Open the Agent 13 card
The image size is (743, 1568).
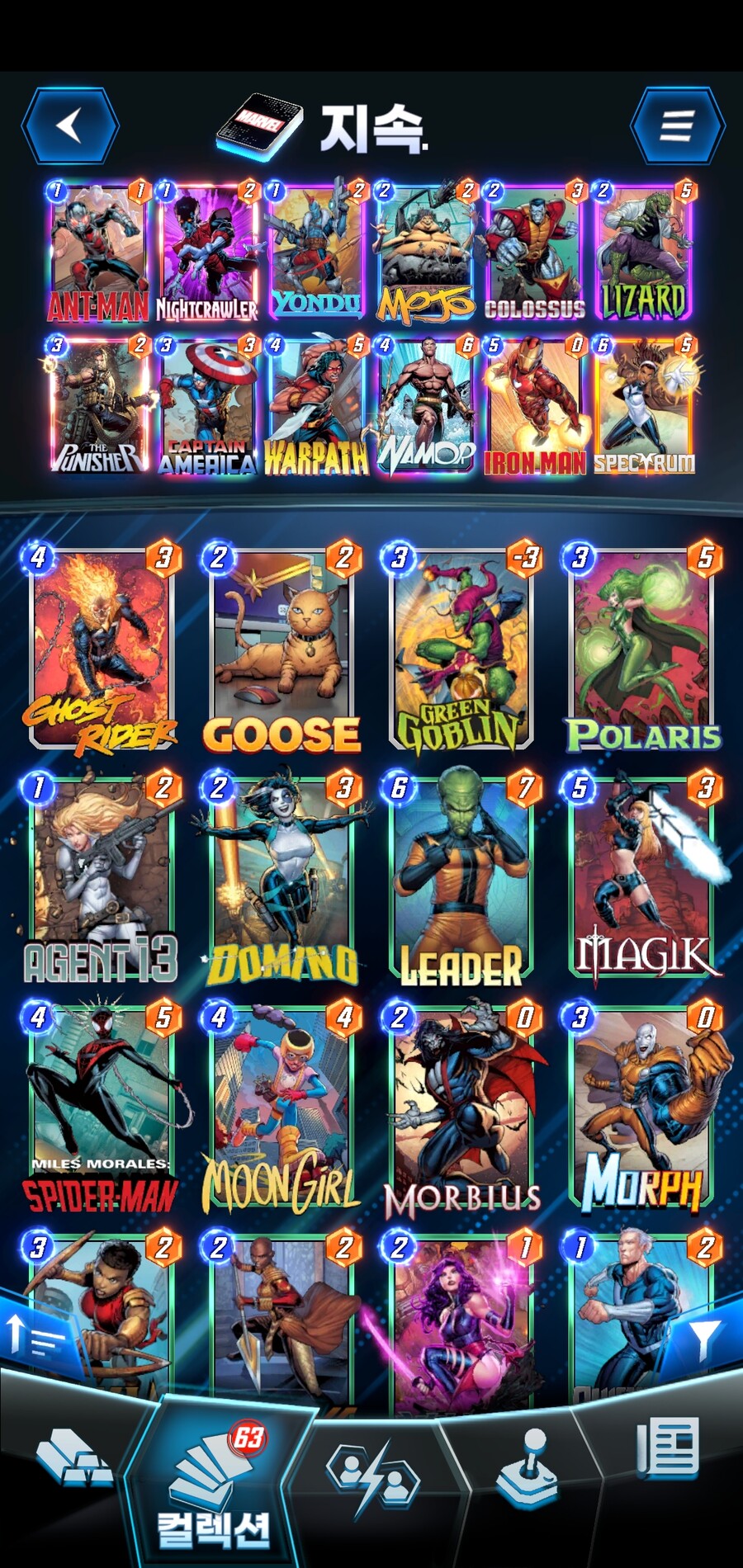point(101,879)
